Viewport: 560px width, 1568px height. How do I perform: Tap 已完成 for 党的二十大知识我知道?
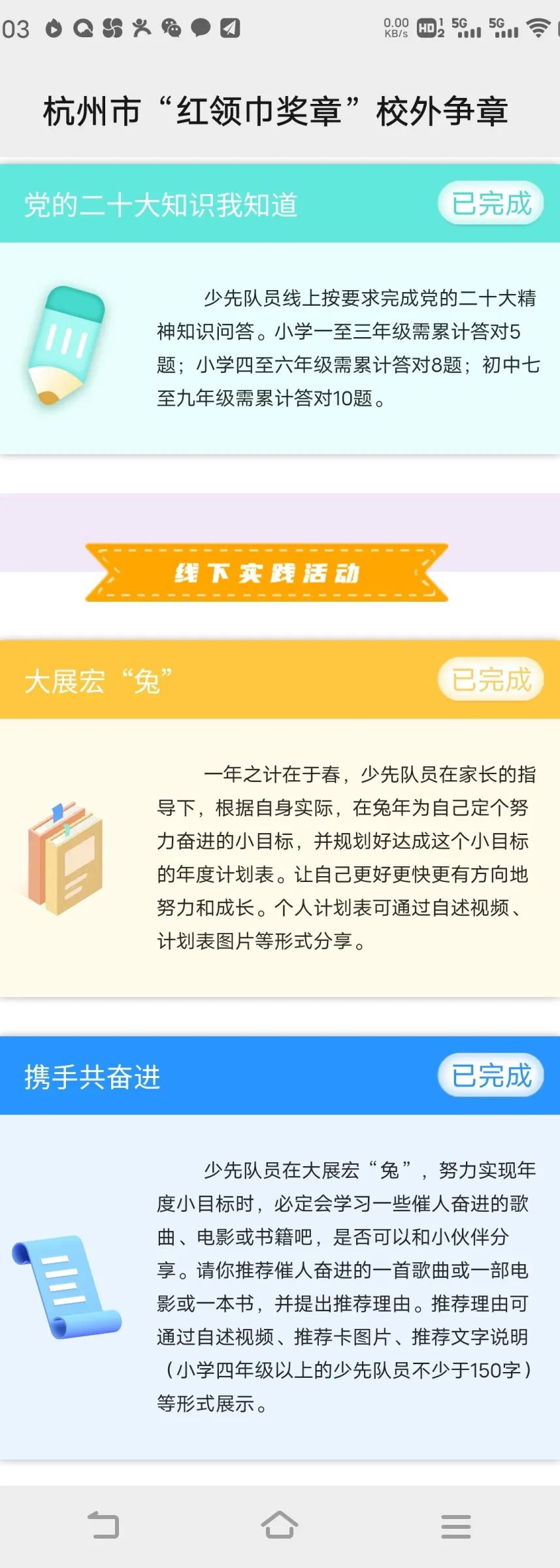click(x=491, y=204)
